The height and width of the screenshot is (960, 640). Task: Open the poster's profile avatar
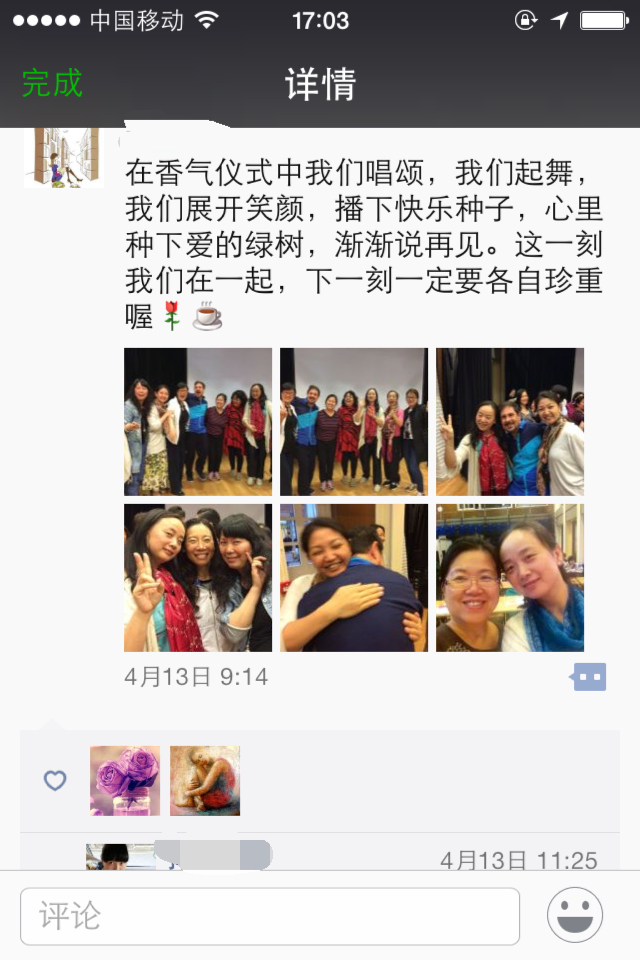click(x=63, y=157)
